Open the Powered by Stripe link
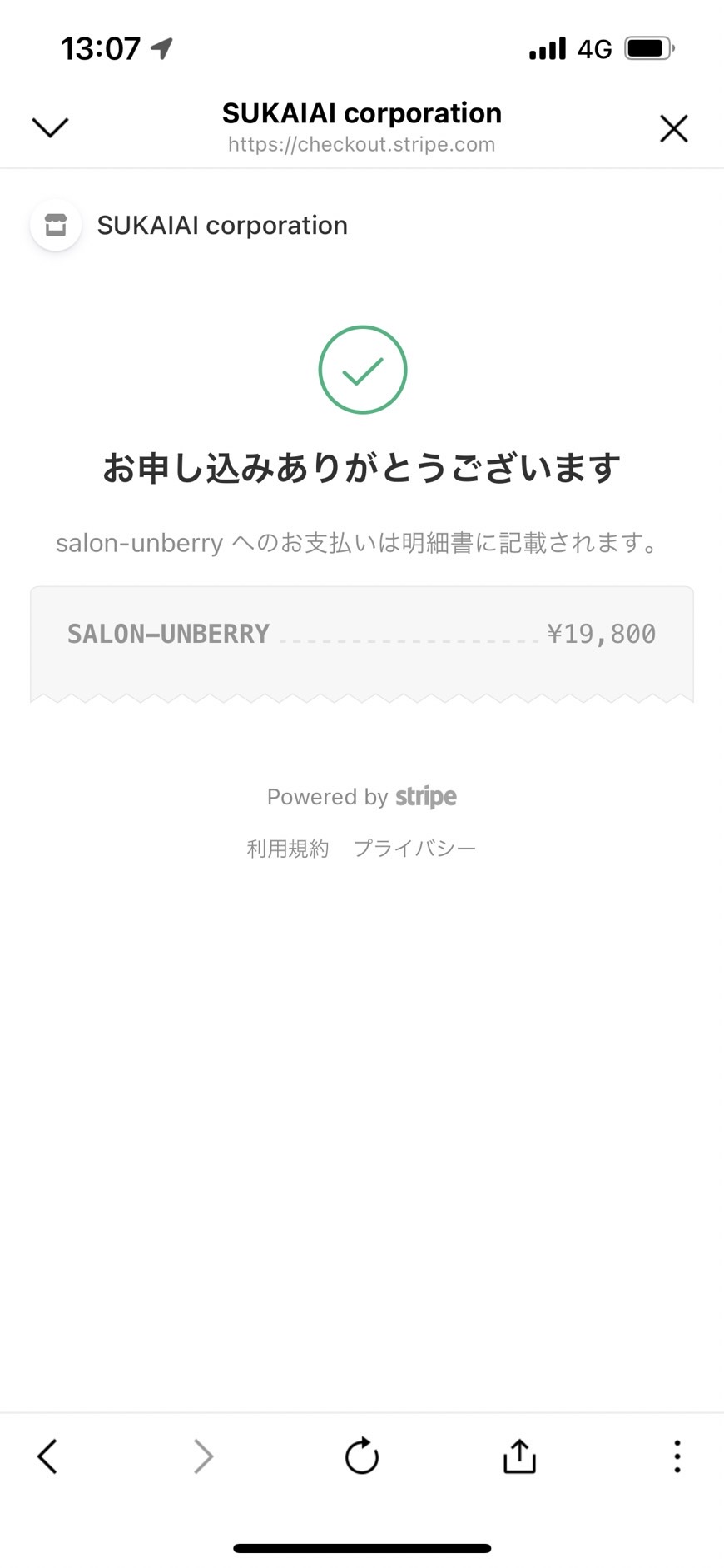Screen dimensions: 724x1568 coord(362,797)
